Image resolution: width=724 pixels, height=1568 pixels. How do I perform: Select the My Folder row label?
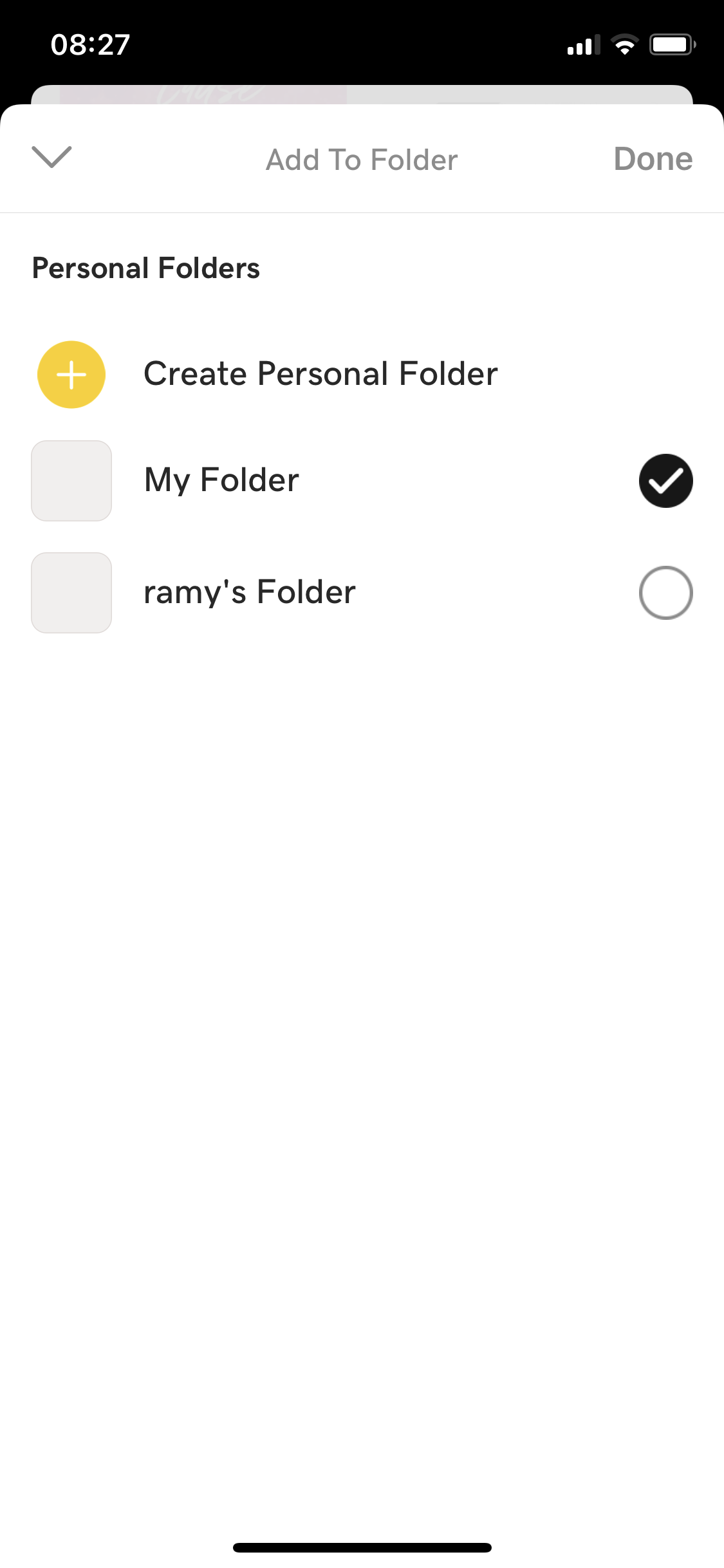coord(221,480)
